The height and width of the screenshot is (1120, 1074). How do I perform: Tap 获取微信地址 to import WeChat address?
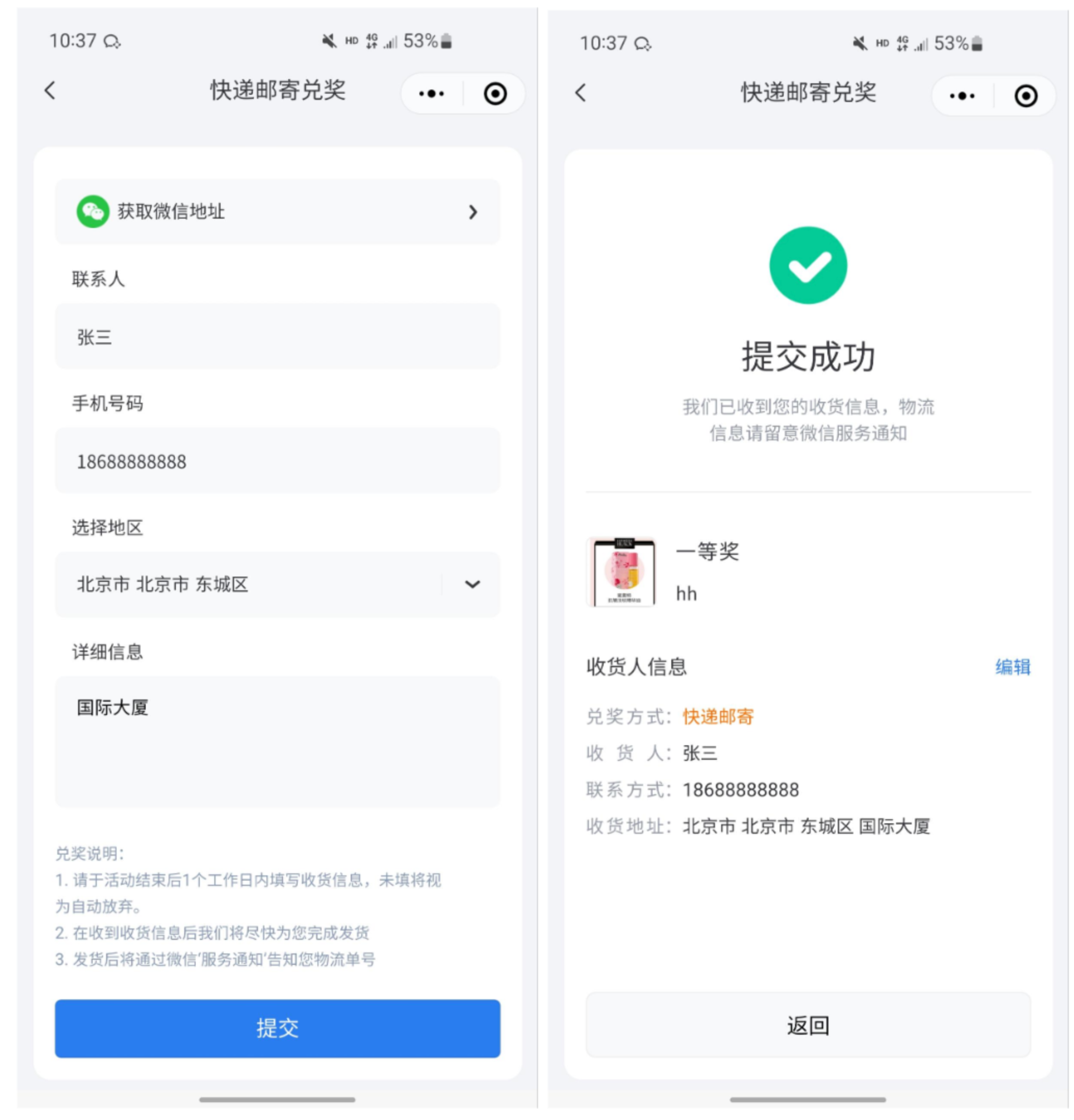click(277, 212)
